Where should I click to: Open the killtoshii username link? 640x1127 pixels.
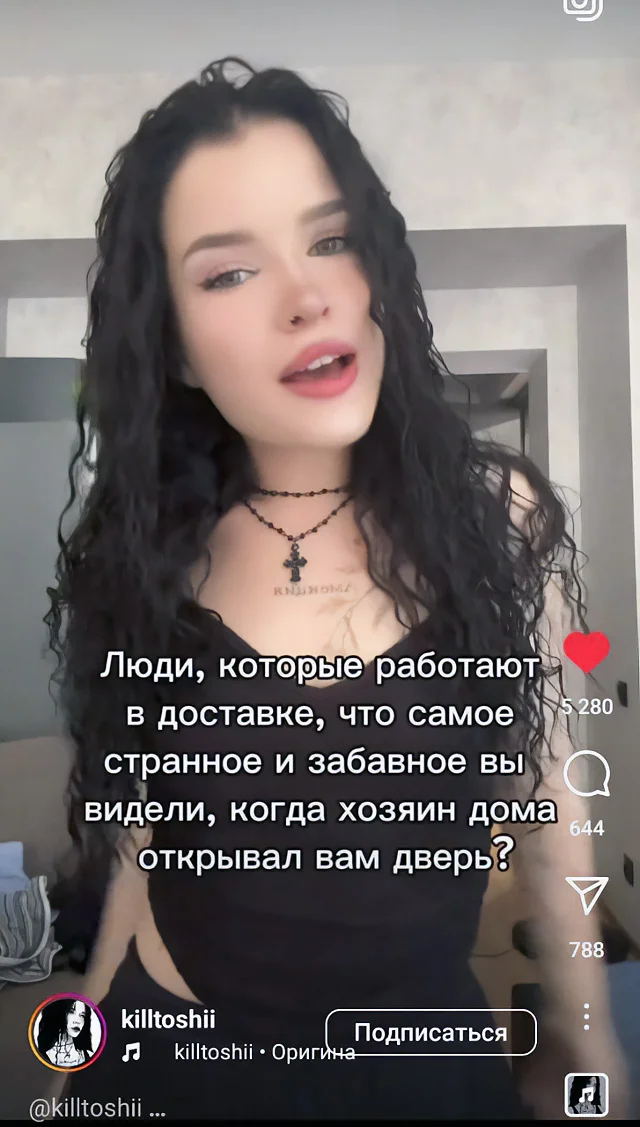click(x=167, y=1018)
